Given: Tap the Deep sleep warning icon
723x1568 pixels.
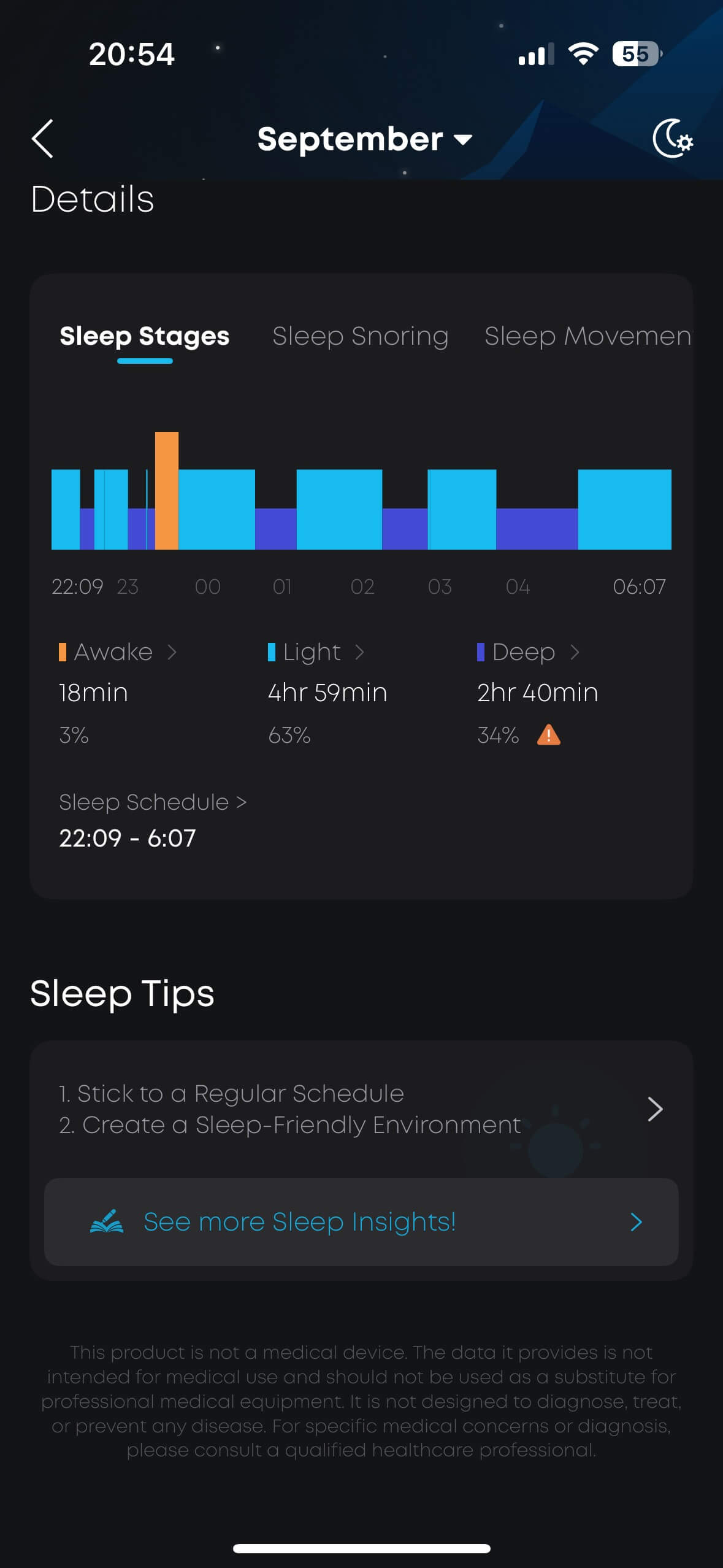Looking at the screenshot, I should 548,734.
